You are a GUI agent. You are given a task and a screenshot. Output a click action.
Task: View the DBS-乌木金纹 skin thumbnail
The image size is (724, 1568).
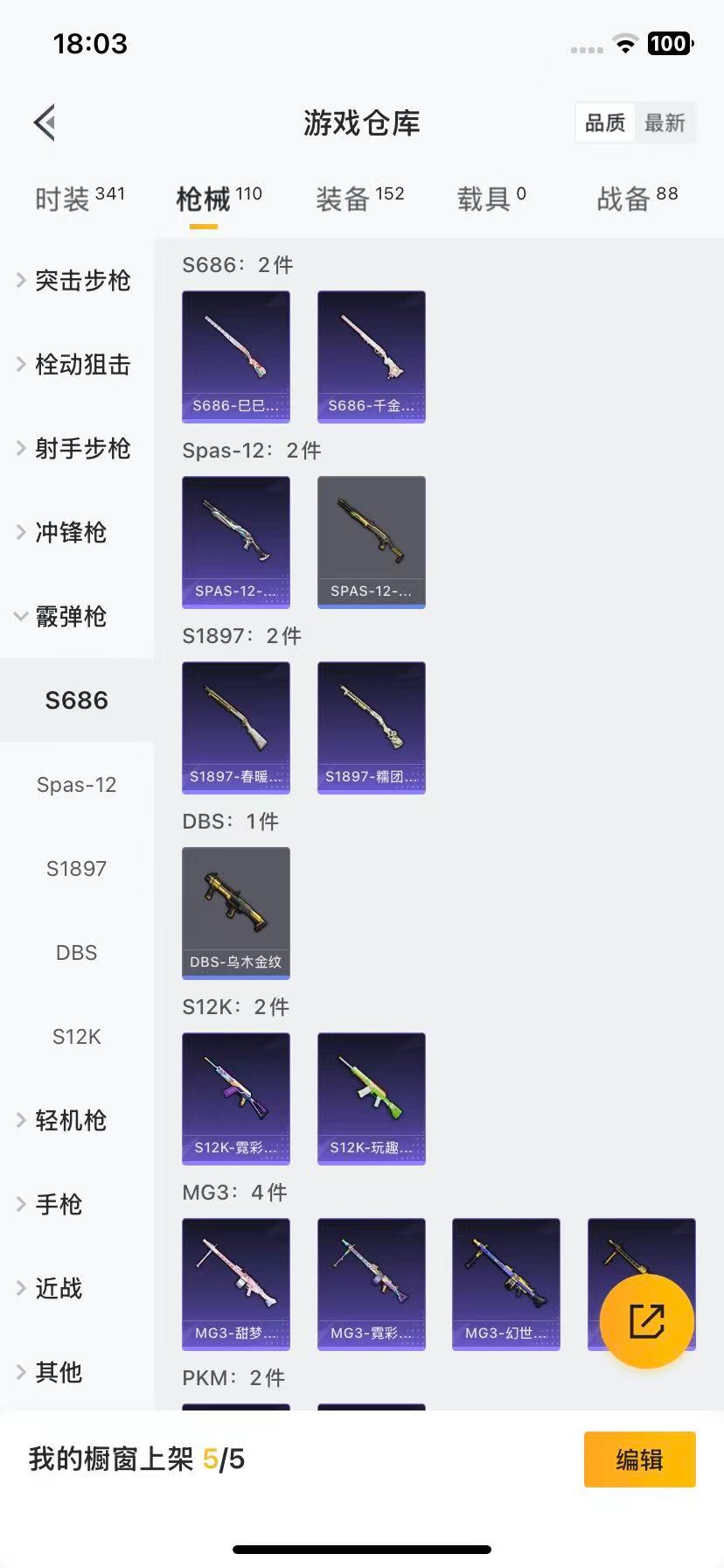[x=235, y=913]
